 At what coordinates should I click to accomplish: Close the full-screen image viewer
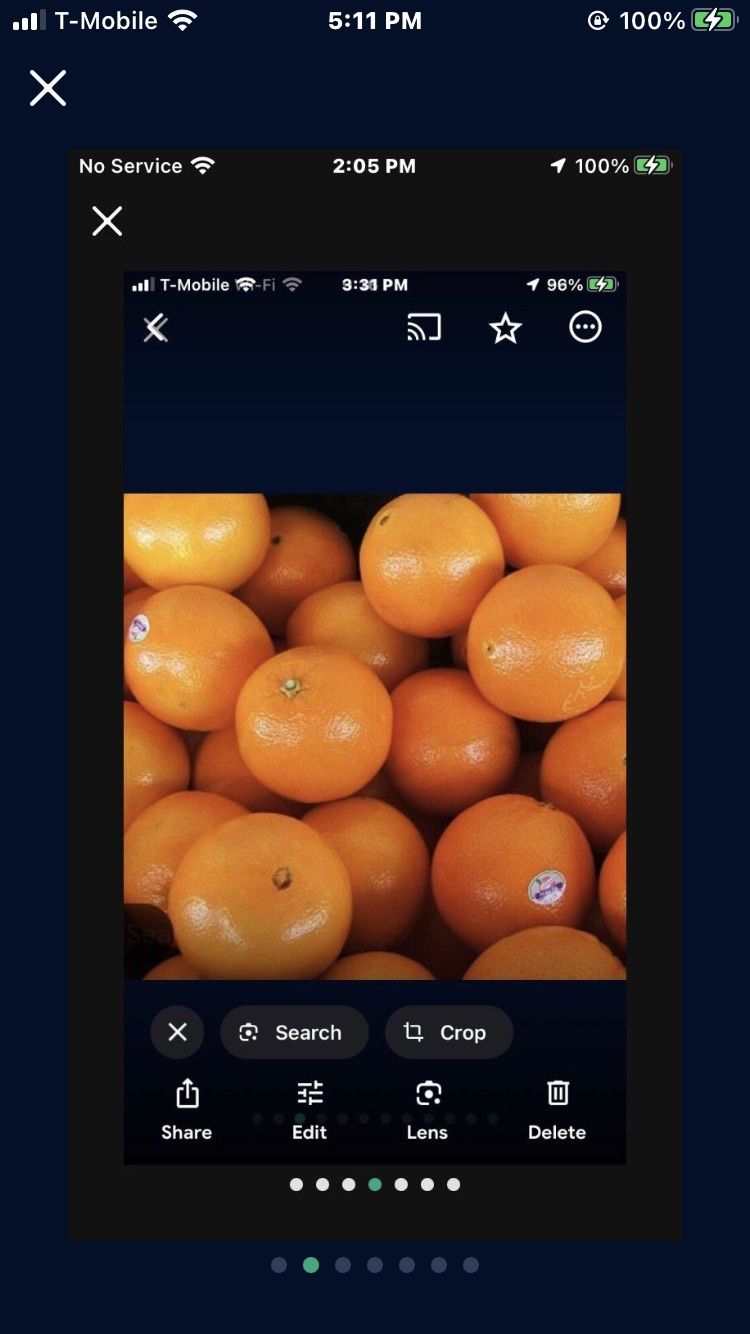pos(48,88)
